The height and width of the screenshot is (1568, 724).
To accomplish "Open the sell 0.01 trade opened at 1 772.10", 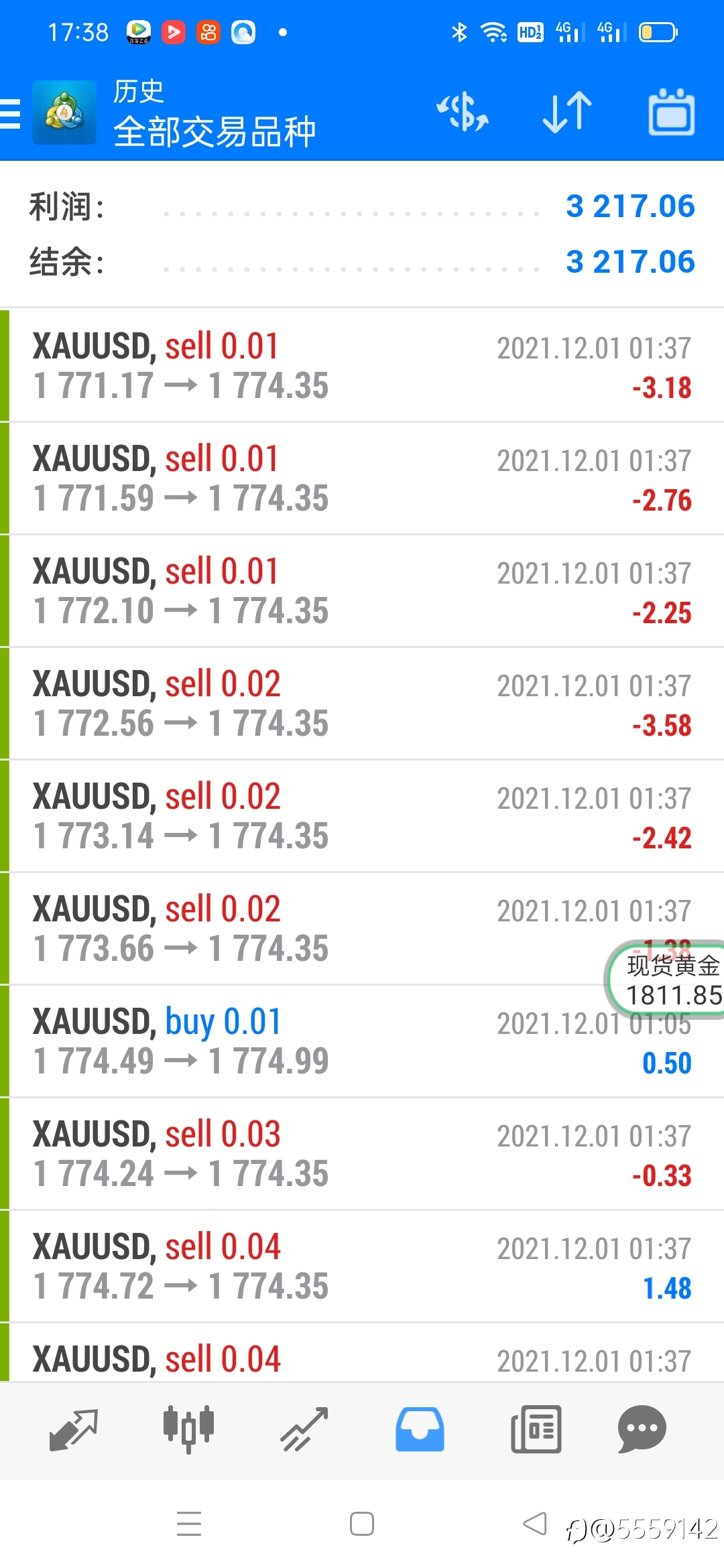I will (362, 591).
